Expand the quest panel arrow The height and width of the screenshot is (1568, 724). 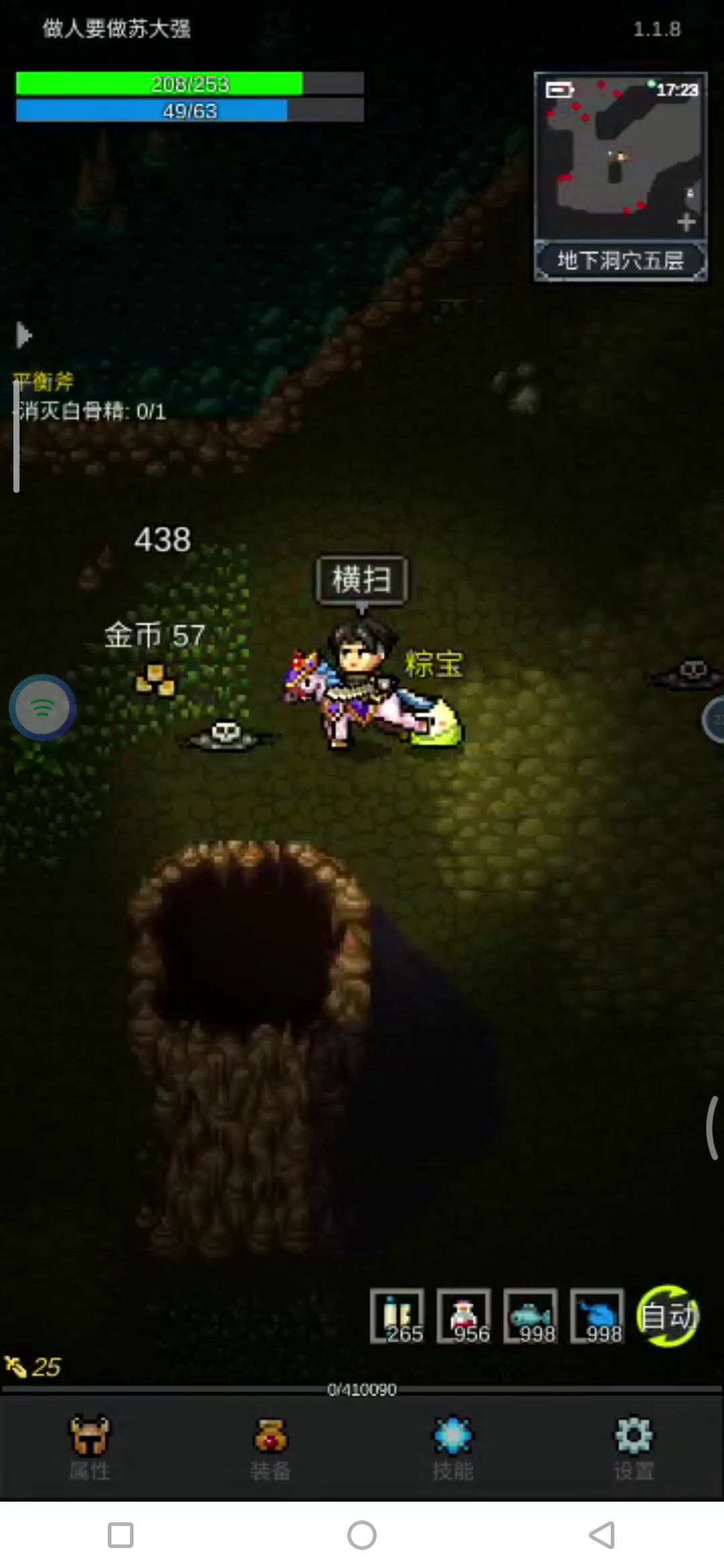[x=23, y=335]
